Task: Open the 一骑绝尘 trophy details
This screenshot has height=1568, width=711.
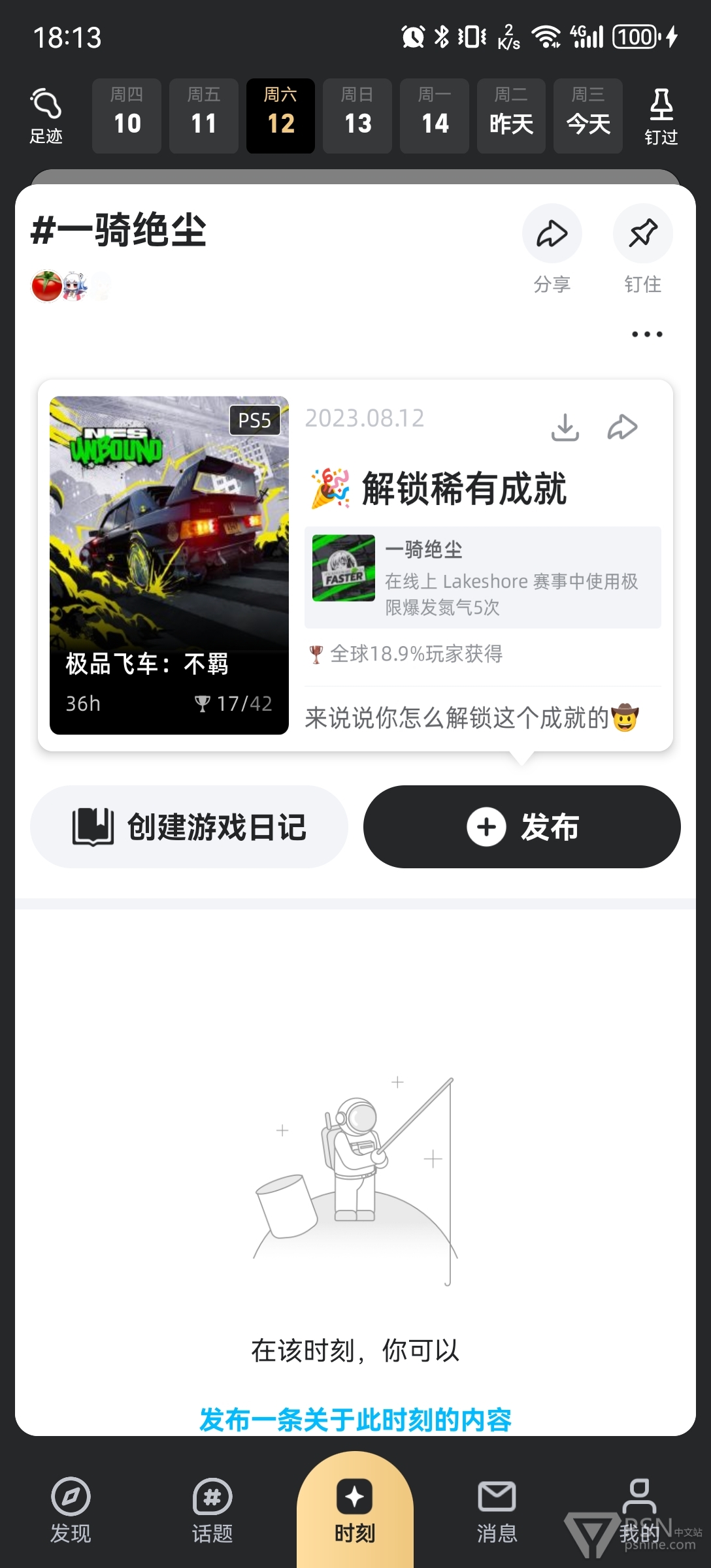Action: [x=483, y=578]
